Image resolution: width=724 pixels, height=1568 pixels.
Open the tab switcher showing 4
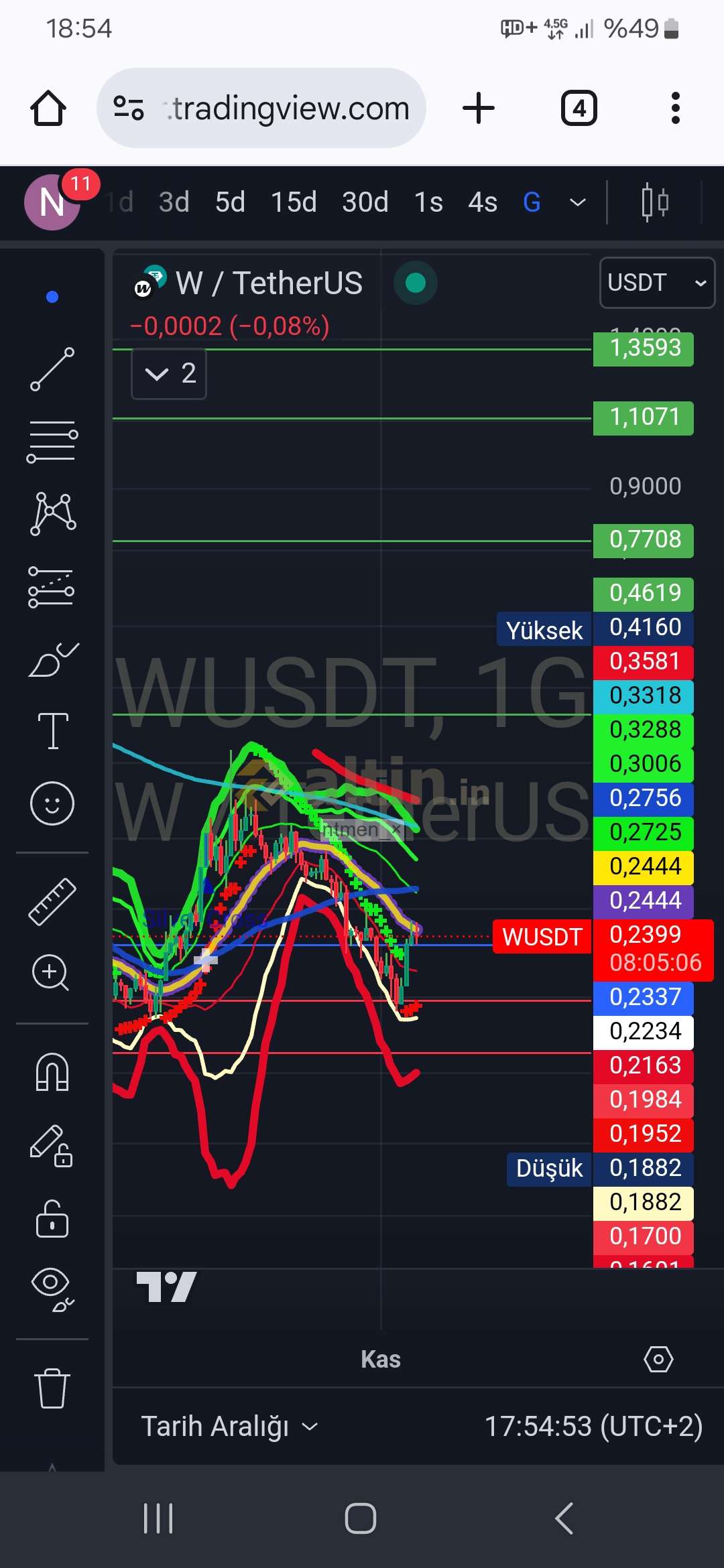(x=579, y=108)
